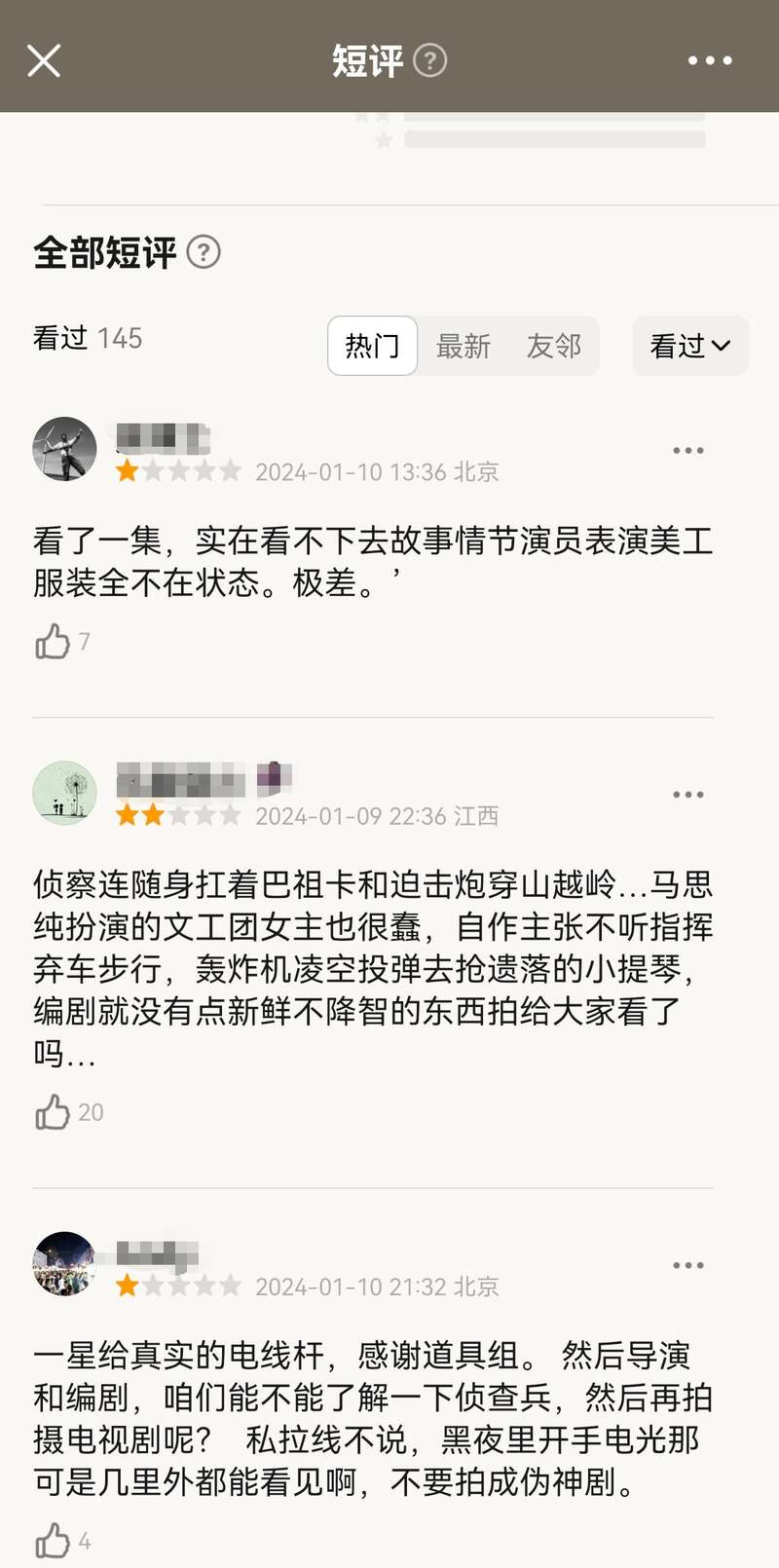
Task: Like the review starting with 看了一集
Action: pyautogui.click(x=54, y=641)
